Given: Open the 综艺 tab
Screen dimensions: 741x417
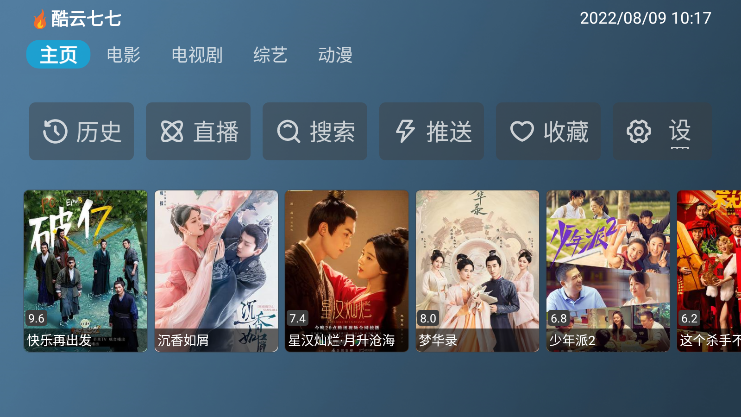Looking at the screenshot, I should click(270, 55).
